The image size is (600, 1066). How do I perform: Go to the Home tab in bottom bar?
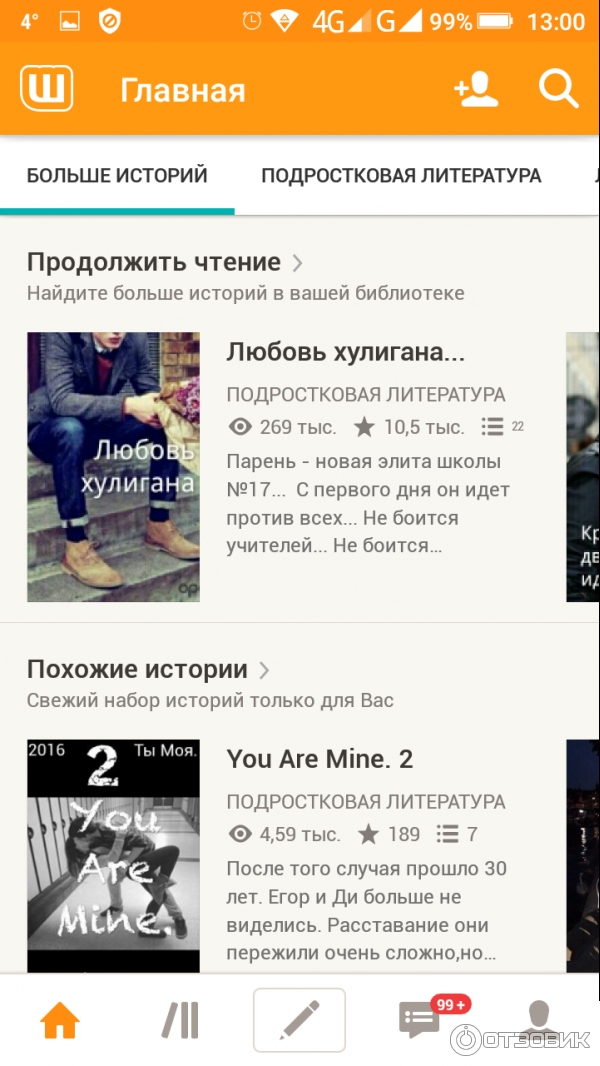click(x=60, y=1021)
